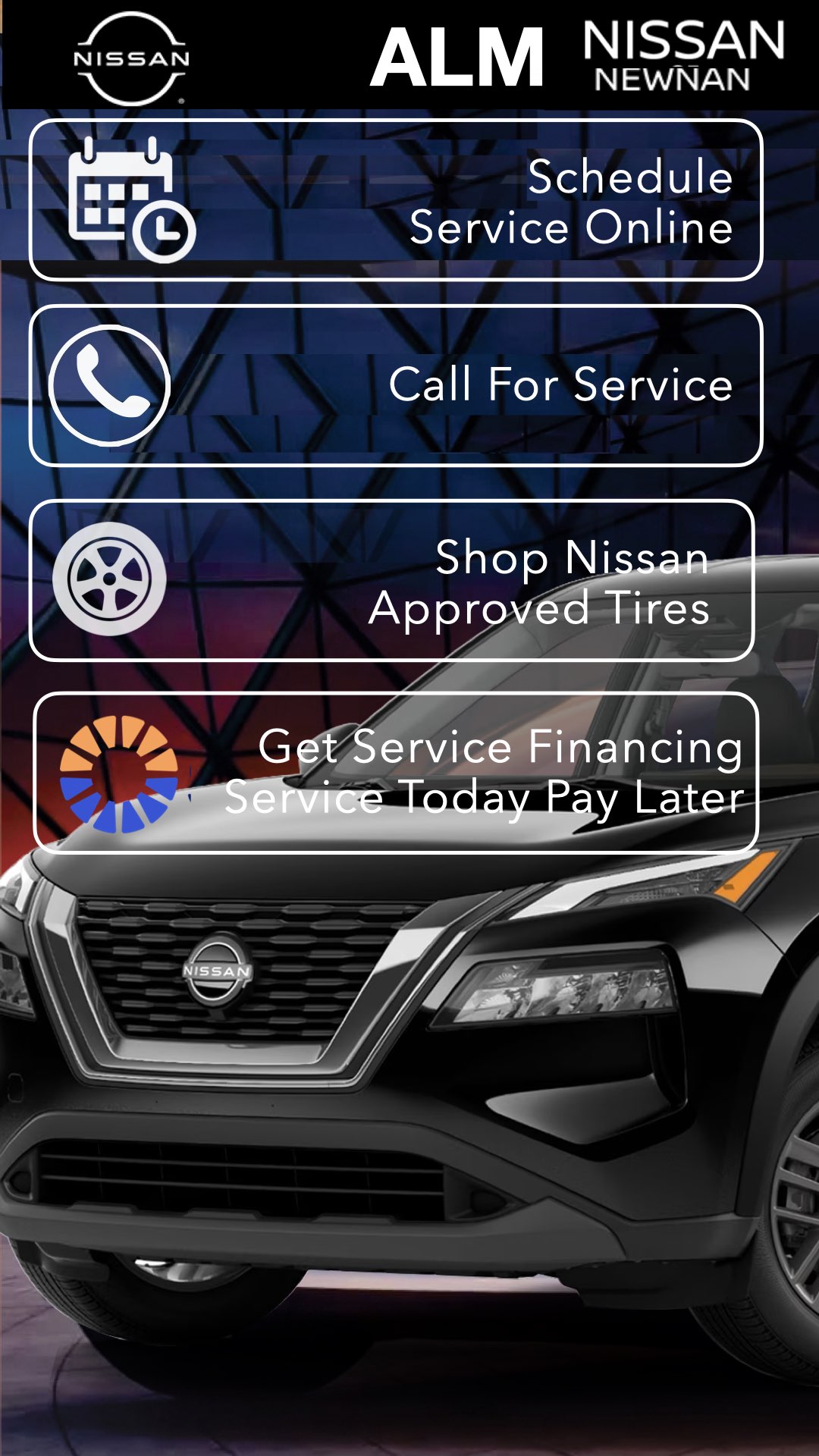Screen dimensions: 819x1456
Task: Shop Nissan Approved Tires
Action: pos(392,581)
